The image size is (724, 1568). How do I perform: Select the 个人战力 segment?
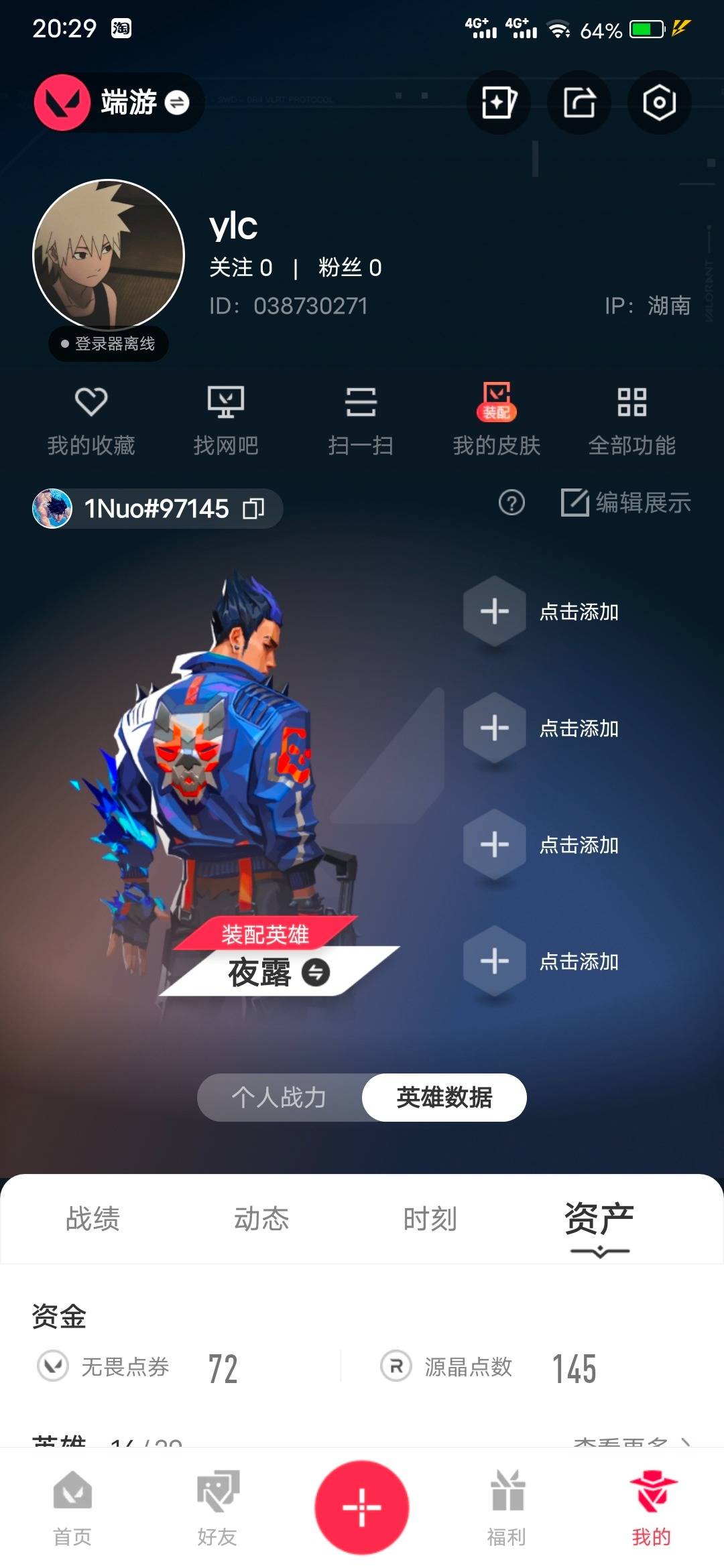(280, 1098)
